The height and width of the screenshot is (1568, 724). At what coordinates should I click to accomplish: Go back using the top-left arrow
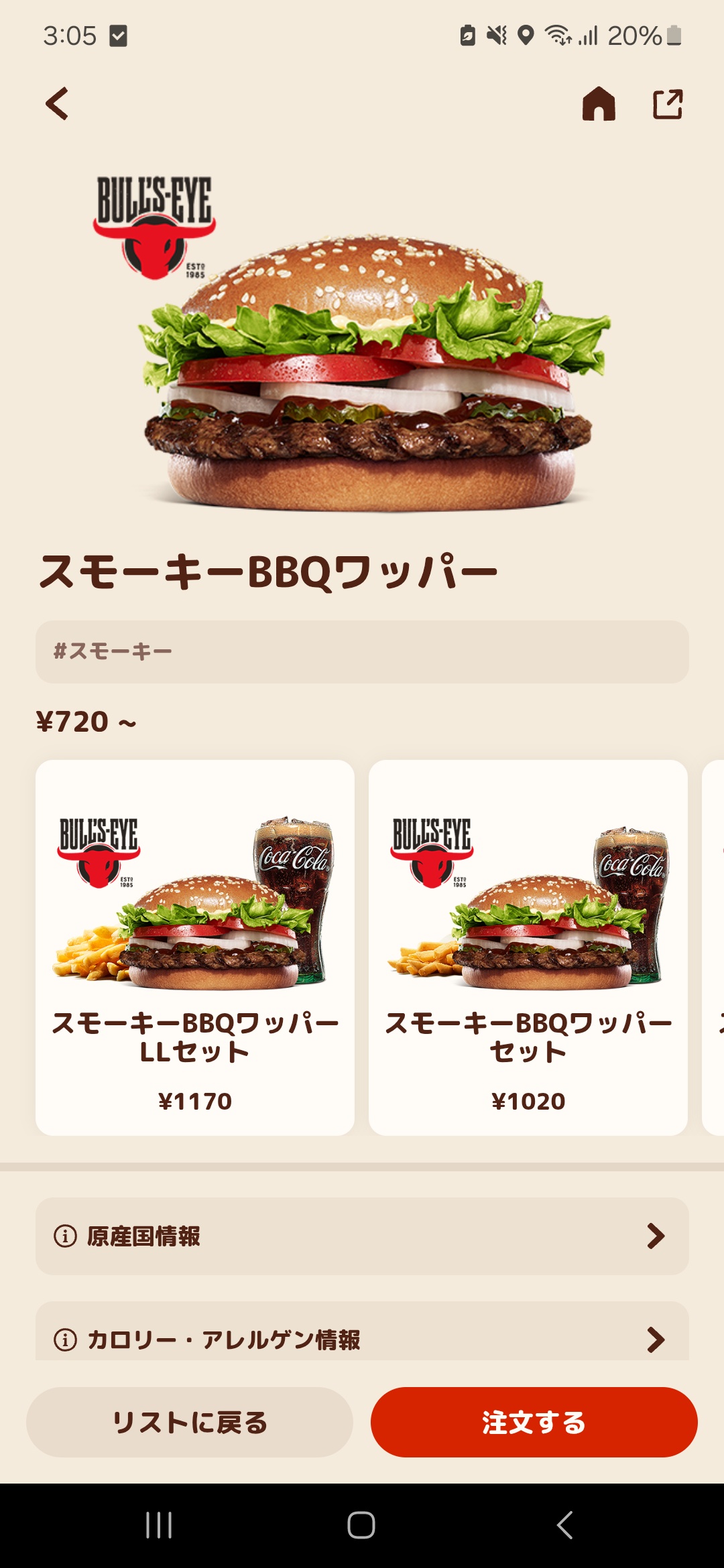pyautogui.click(x=58, y=104)
